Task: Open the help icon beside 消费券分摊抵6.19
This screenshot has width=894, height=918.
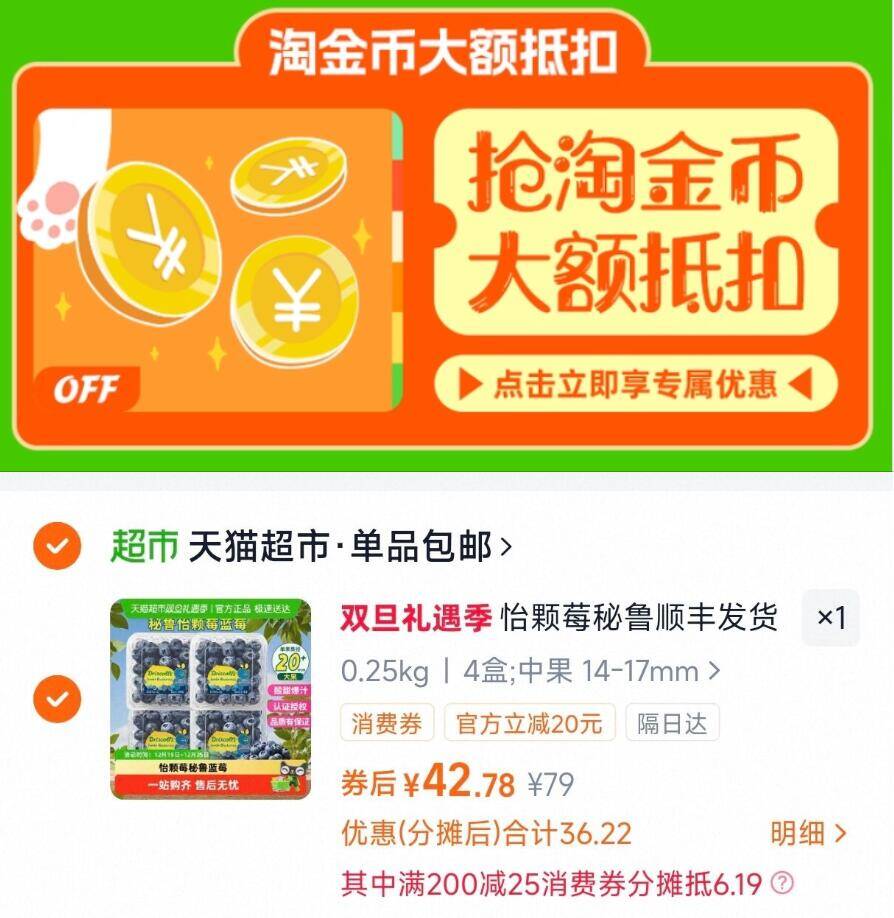Action: click(x=784, y=884)
